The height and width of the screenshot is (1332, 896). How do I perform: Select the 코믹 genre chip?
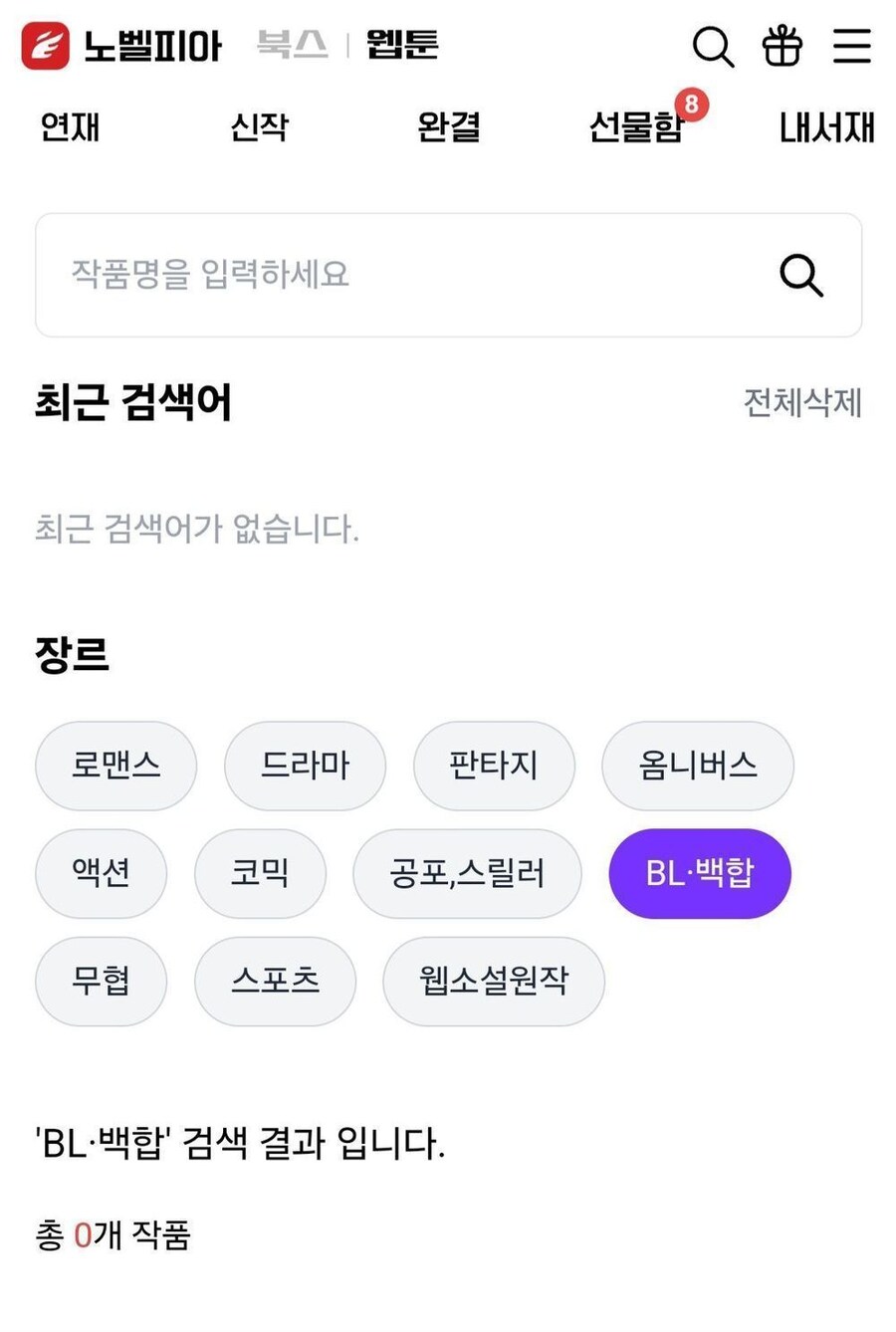pyautogui.click(x=260, y=873)
